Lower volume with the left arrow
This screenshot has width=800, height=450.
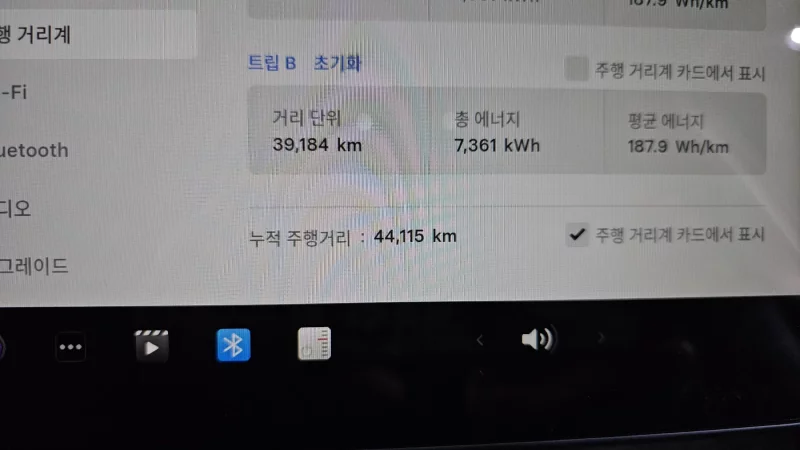pyautogui.click(x=480, y=340)
